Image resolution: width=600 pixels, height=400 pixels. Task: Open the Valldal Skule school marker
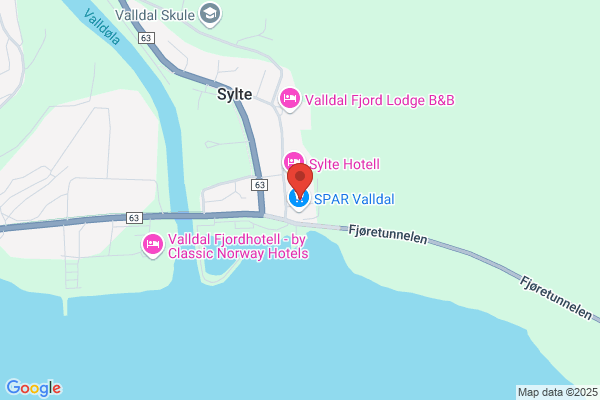210,15
